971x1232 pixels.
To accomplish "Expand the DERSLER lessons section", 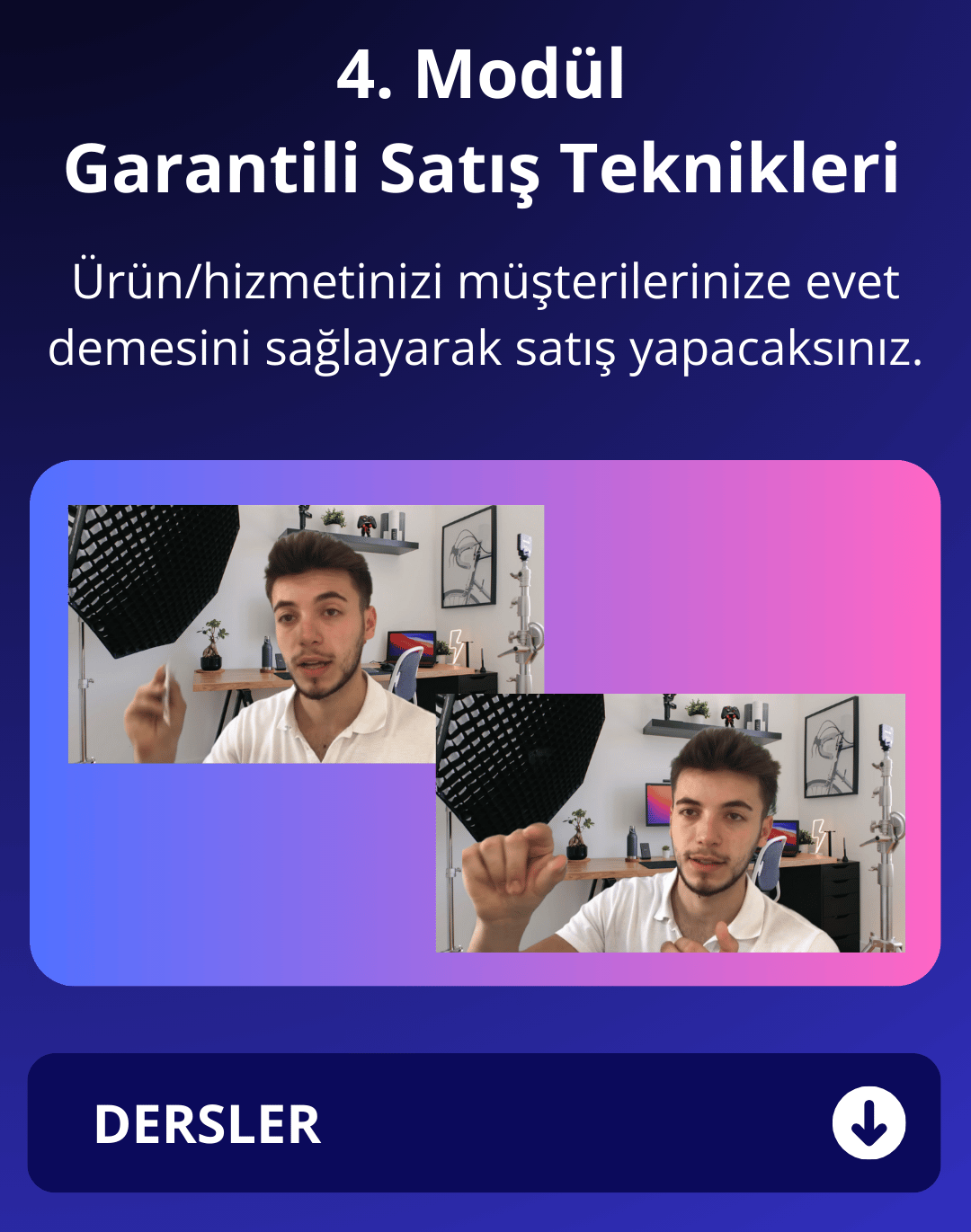I will click(868, 1122).
